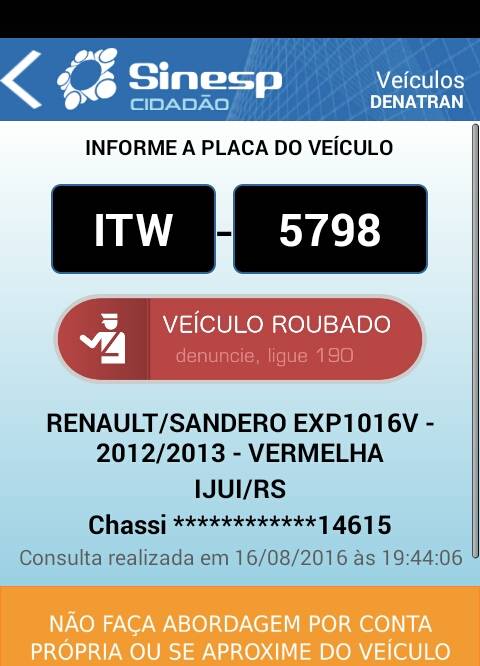480x666 pixels.
Task: Go back using the header arrow
Action: (22, 80)
